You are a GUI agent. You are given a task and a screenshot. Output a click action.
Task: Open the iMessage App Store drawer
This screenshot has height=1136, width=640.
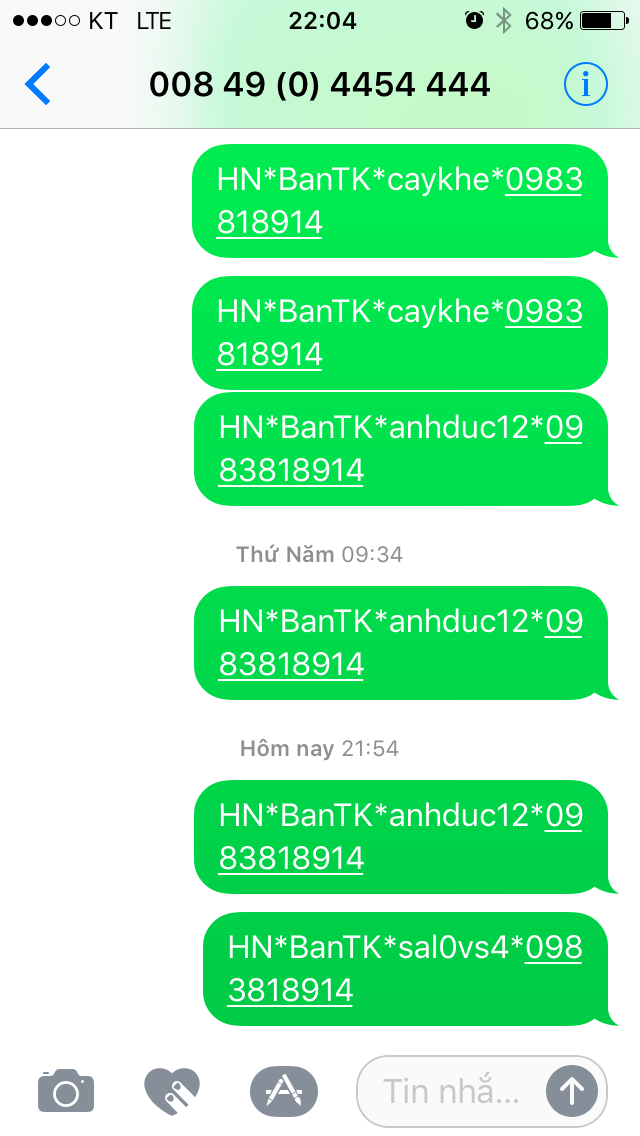[x=283, y=1090]
